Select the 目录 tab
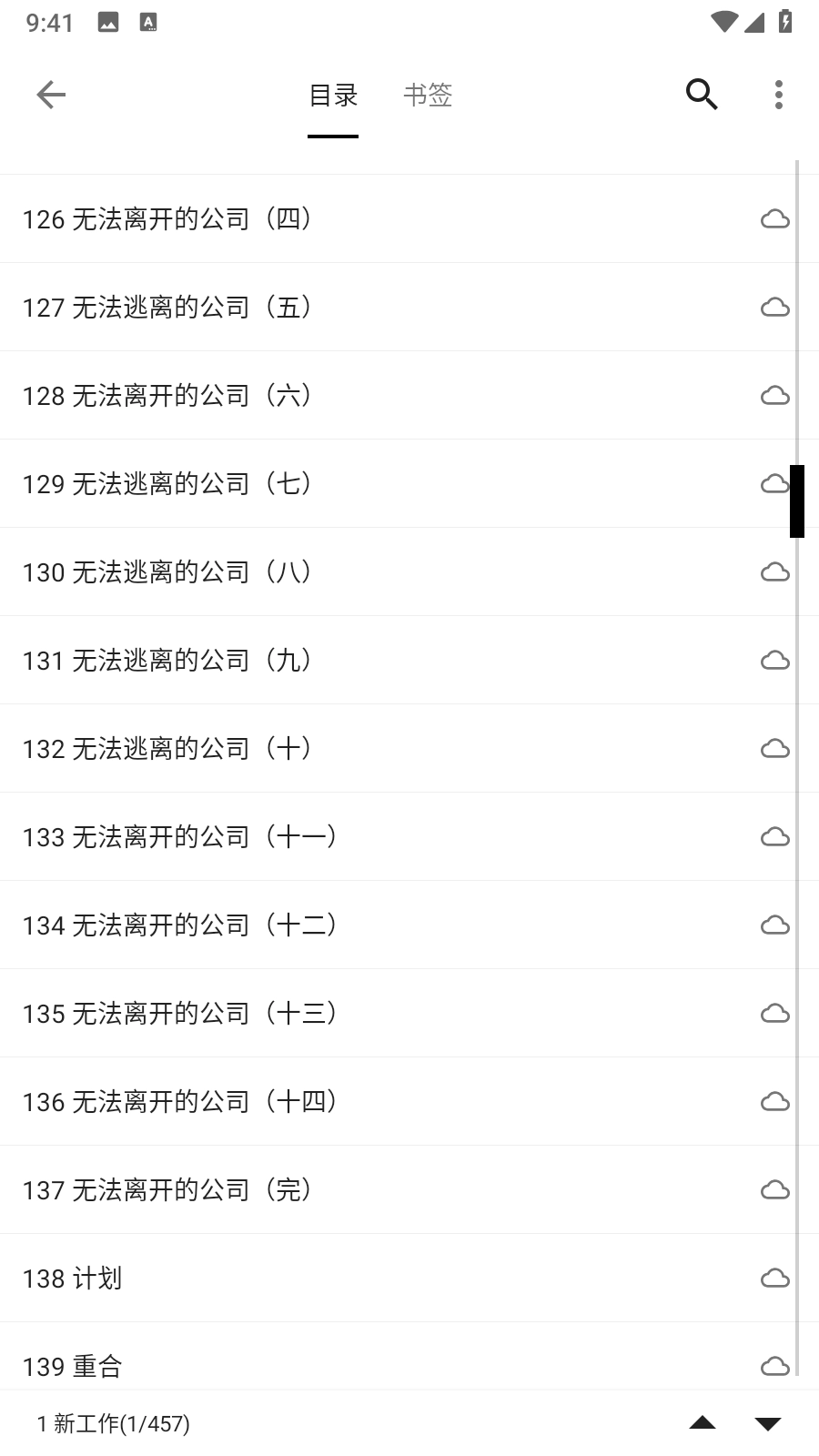Viewport: 819px width, 1456px height. (333, 95)
